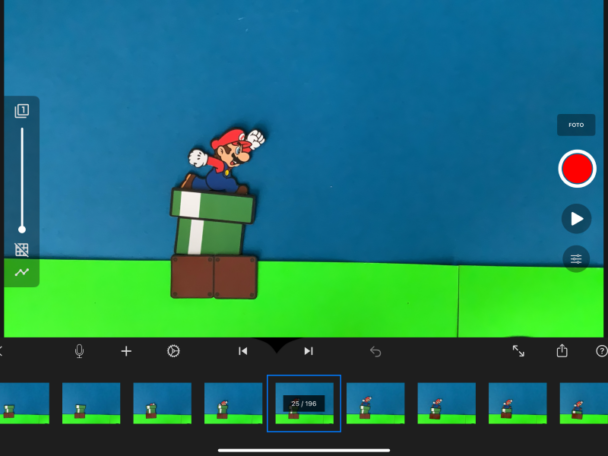Undo the last action
The image size is (608, 456).
pos(376,351)
